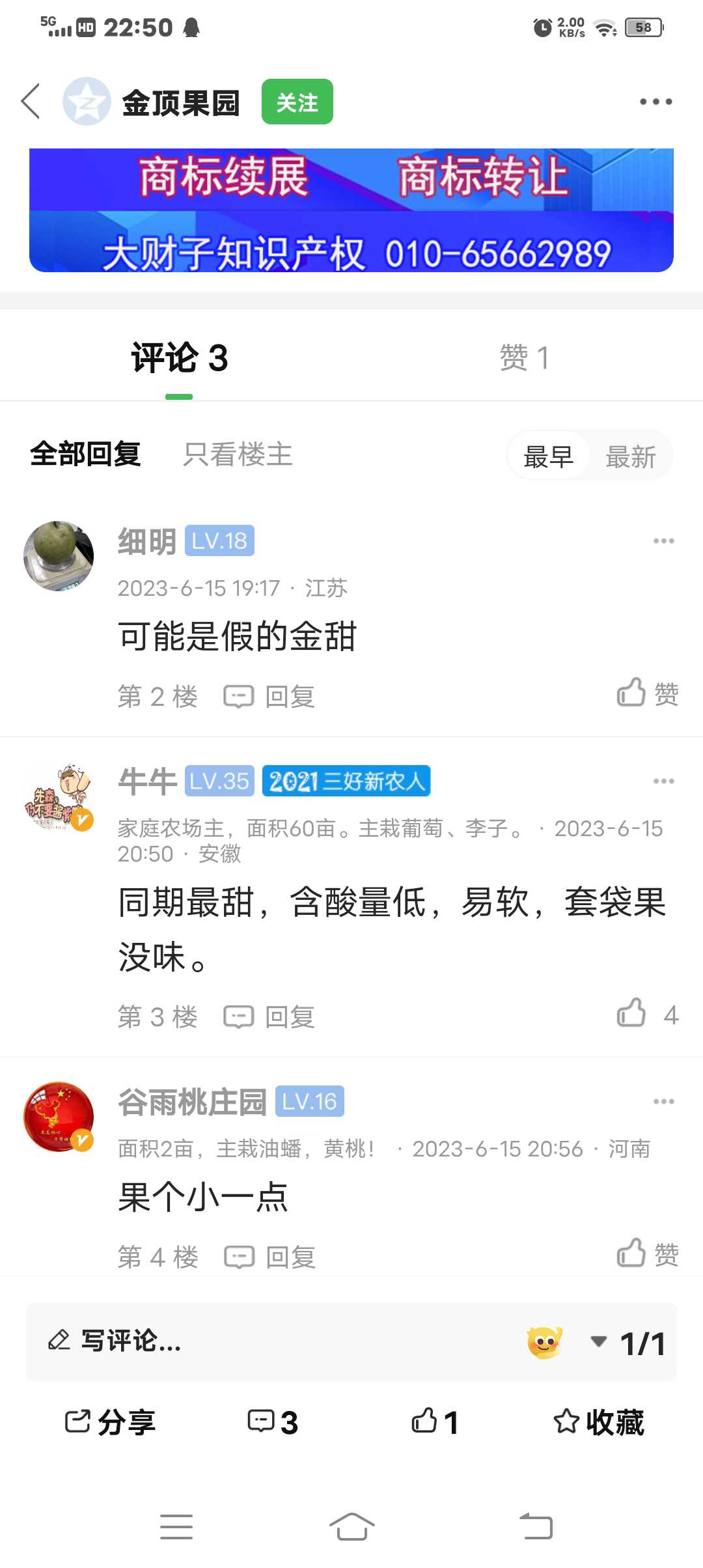Reply to 谷雨桃庄园's comment on floor 4
This screenshot has width=703, height=1568.
click(x=269, y=1257)
